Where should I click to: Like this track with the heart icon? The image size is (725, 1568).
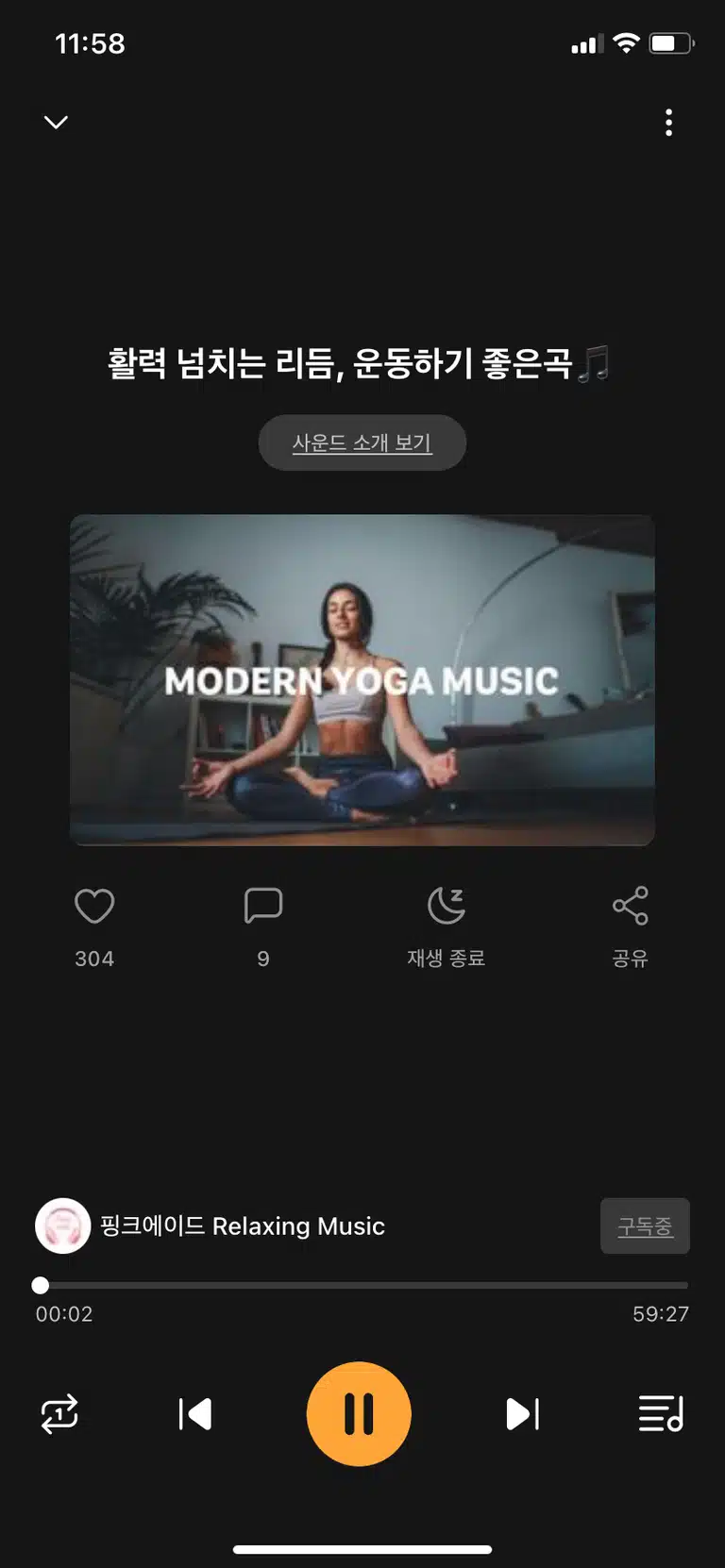(x=94, y=907)
